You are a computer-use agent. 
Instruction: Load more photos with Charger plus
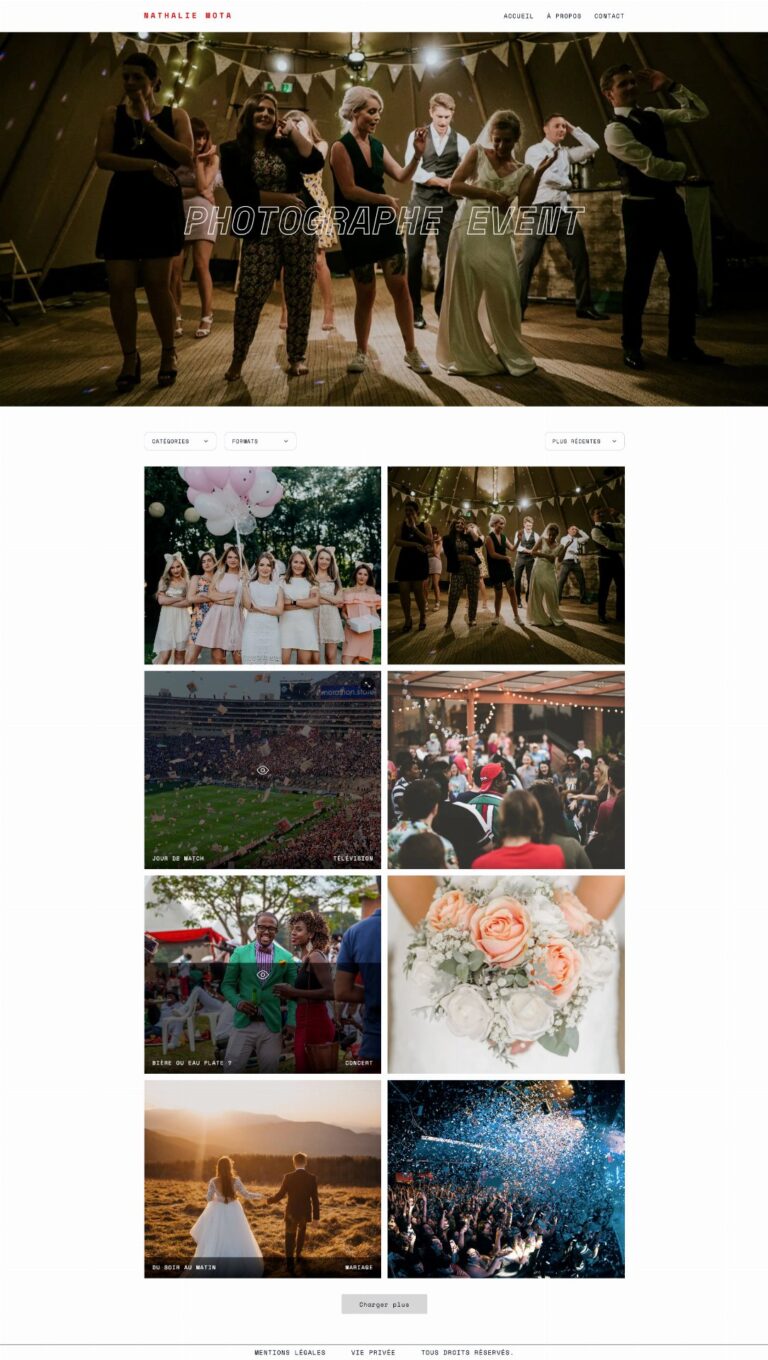click(384, 1304)
